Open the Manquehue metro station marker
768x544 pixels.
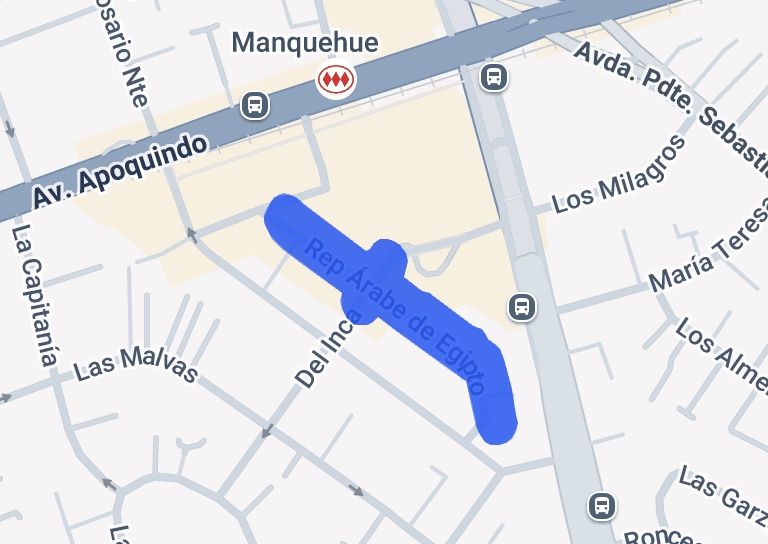click(335, 79)
